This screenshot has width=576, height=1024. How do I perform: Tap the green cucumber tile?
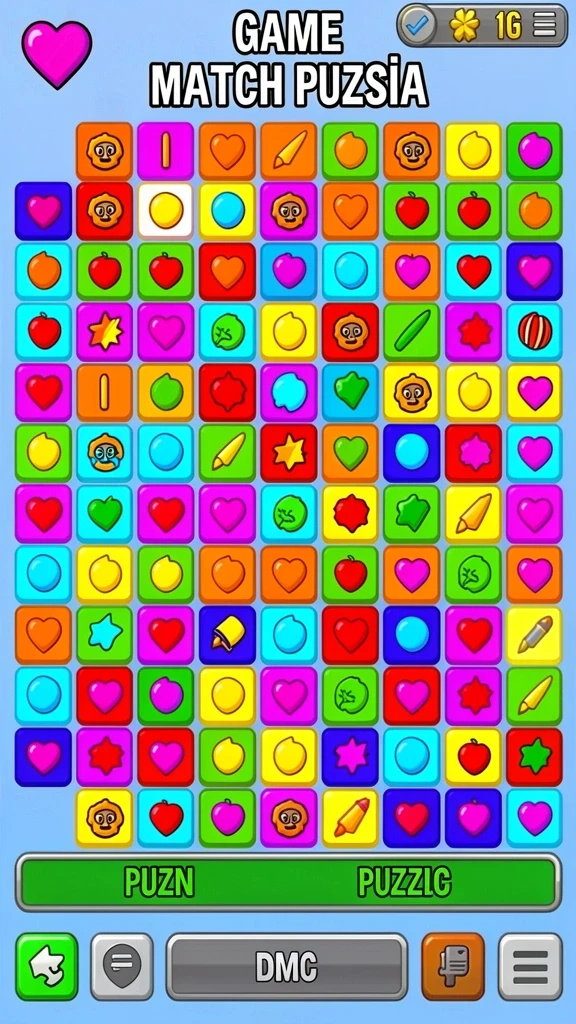pyautogui.click(x=411, y=332)
